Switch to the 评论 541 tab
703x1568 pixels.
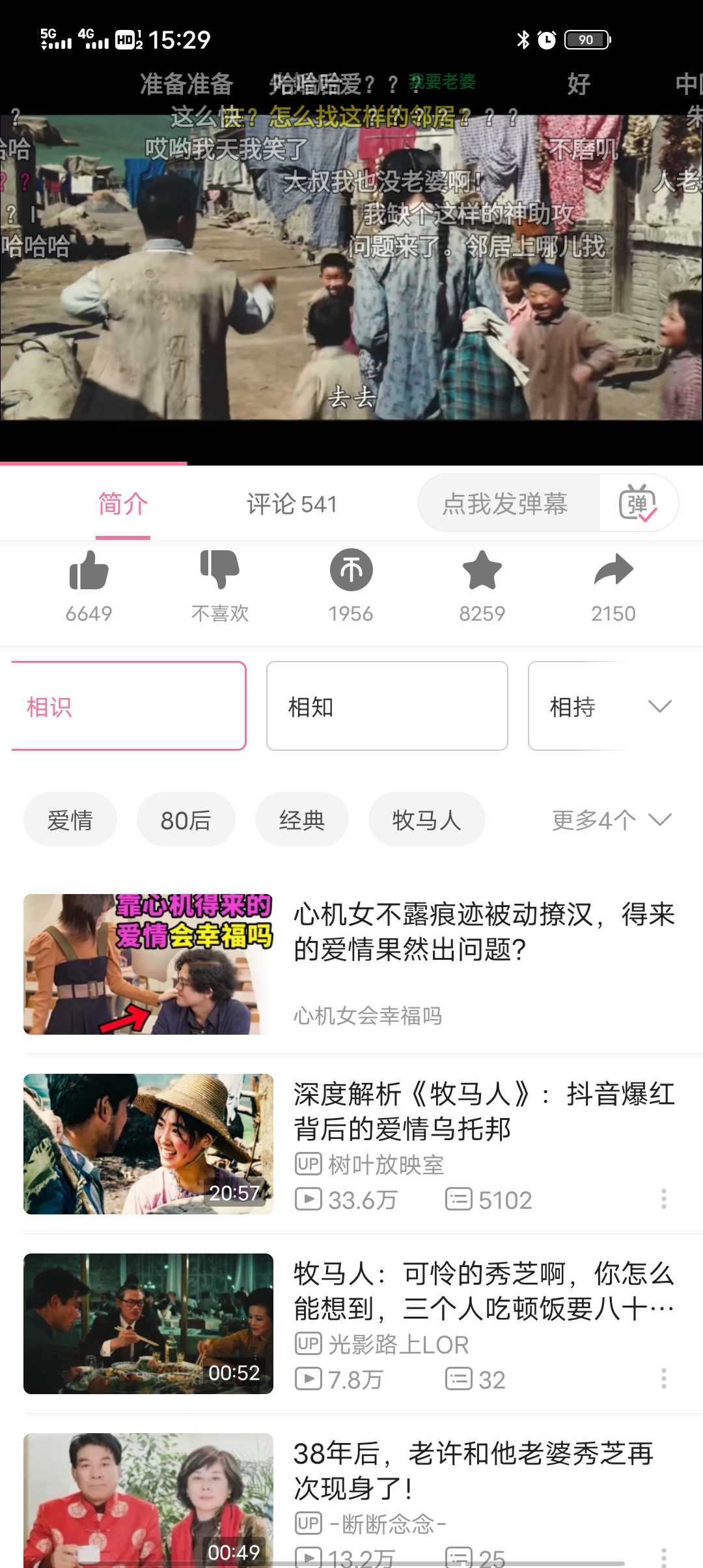coord(292,504)
